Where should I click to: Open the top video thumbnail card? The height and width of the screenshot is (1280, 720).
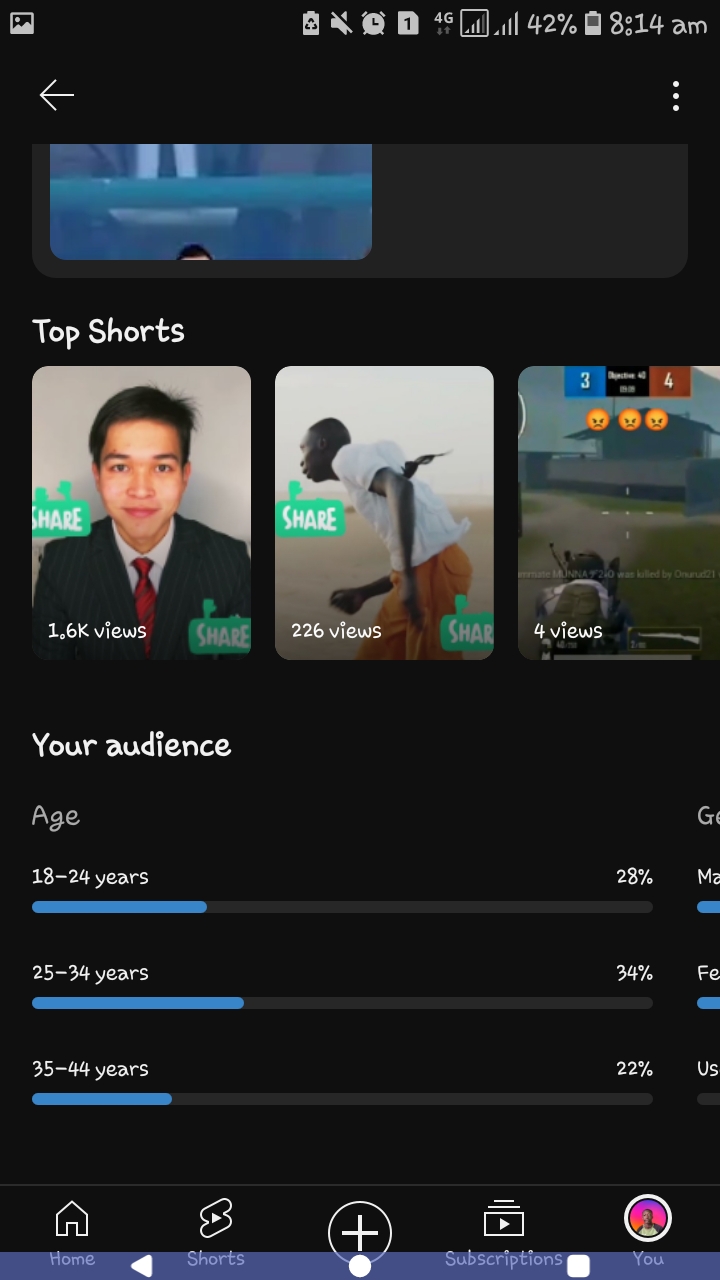click(x=211, y=202)
